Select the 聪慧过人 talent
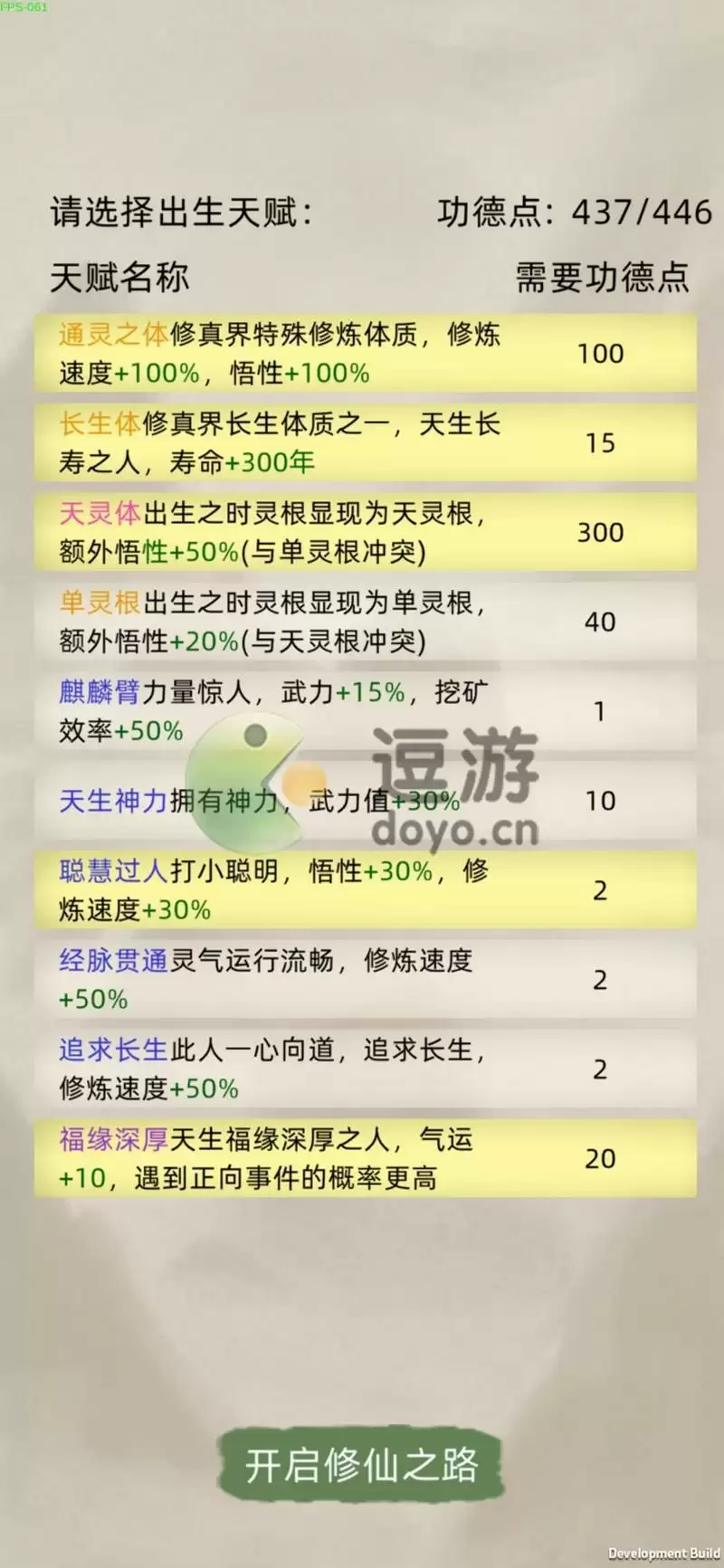Image resolution: width=724 pixels, height=1568 pixels. (x=362, y=890)
